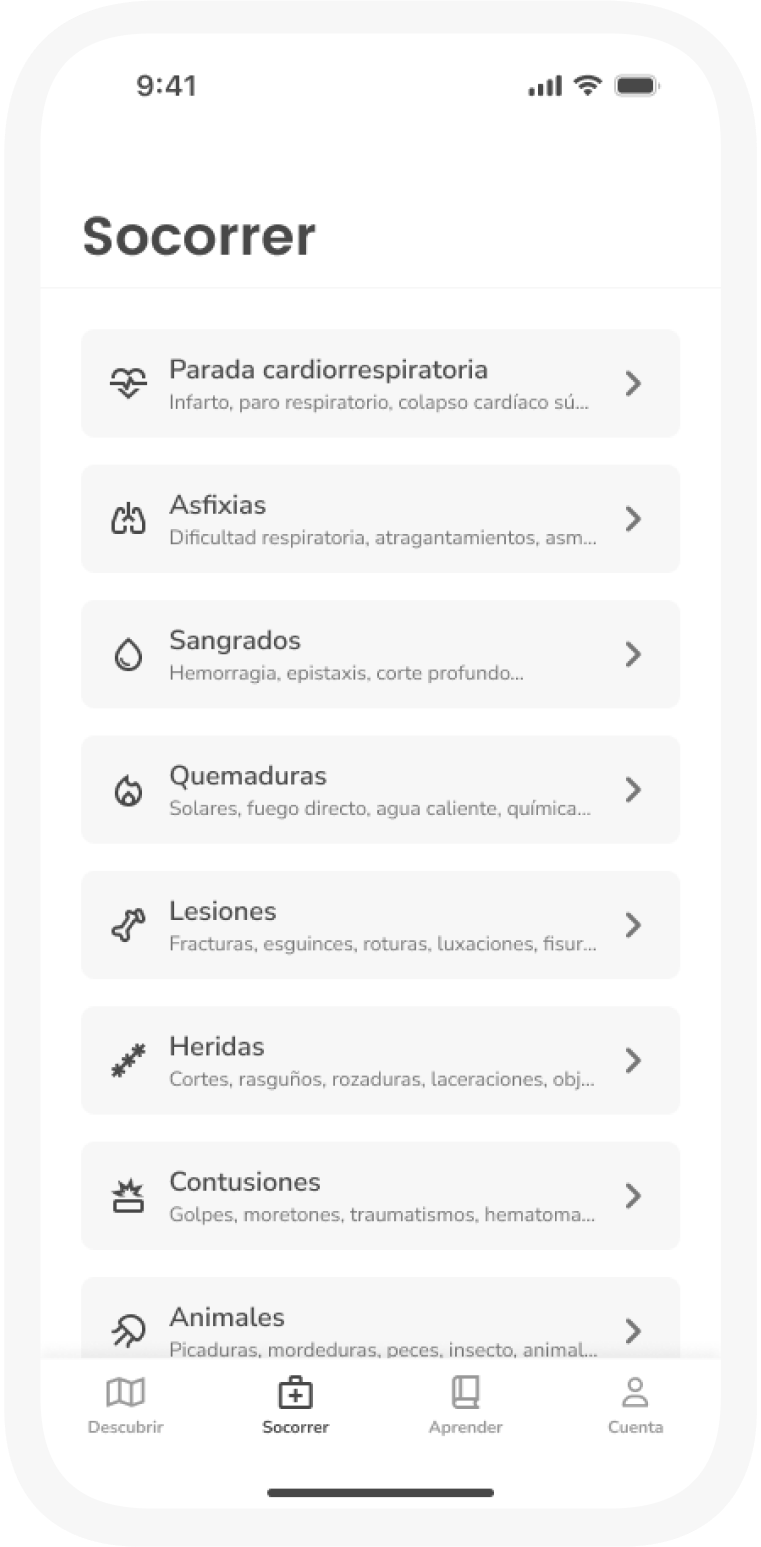Go to the Lesiones category

pos(380,925)
